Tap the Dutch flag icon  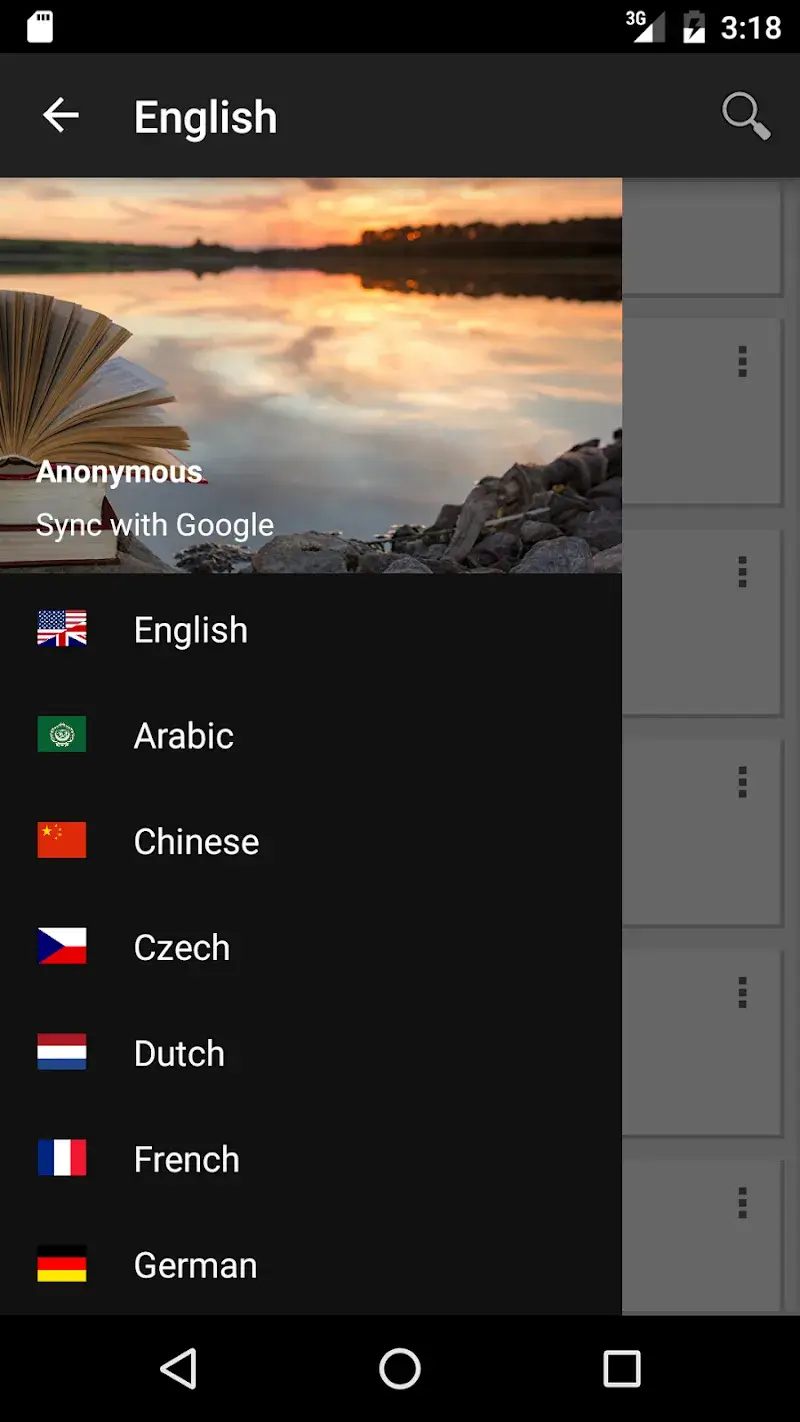(x=61, y=1052)
